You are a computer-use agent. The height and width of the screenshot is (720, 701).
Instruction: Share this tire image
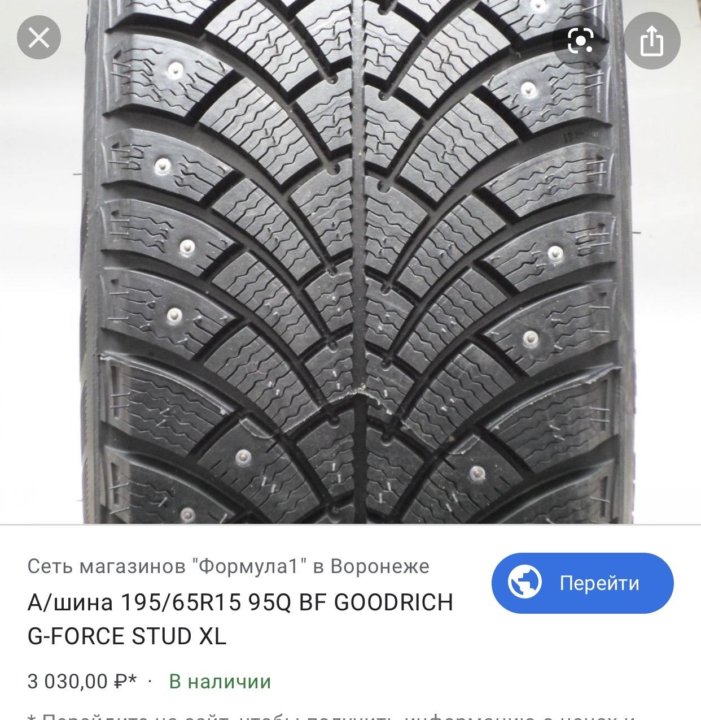pos(651,40)
